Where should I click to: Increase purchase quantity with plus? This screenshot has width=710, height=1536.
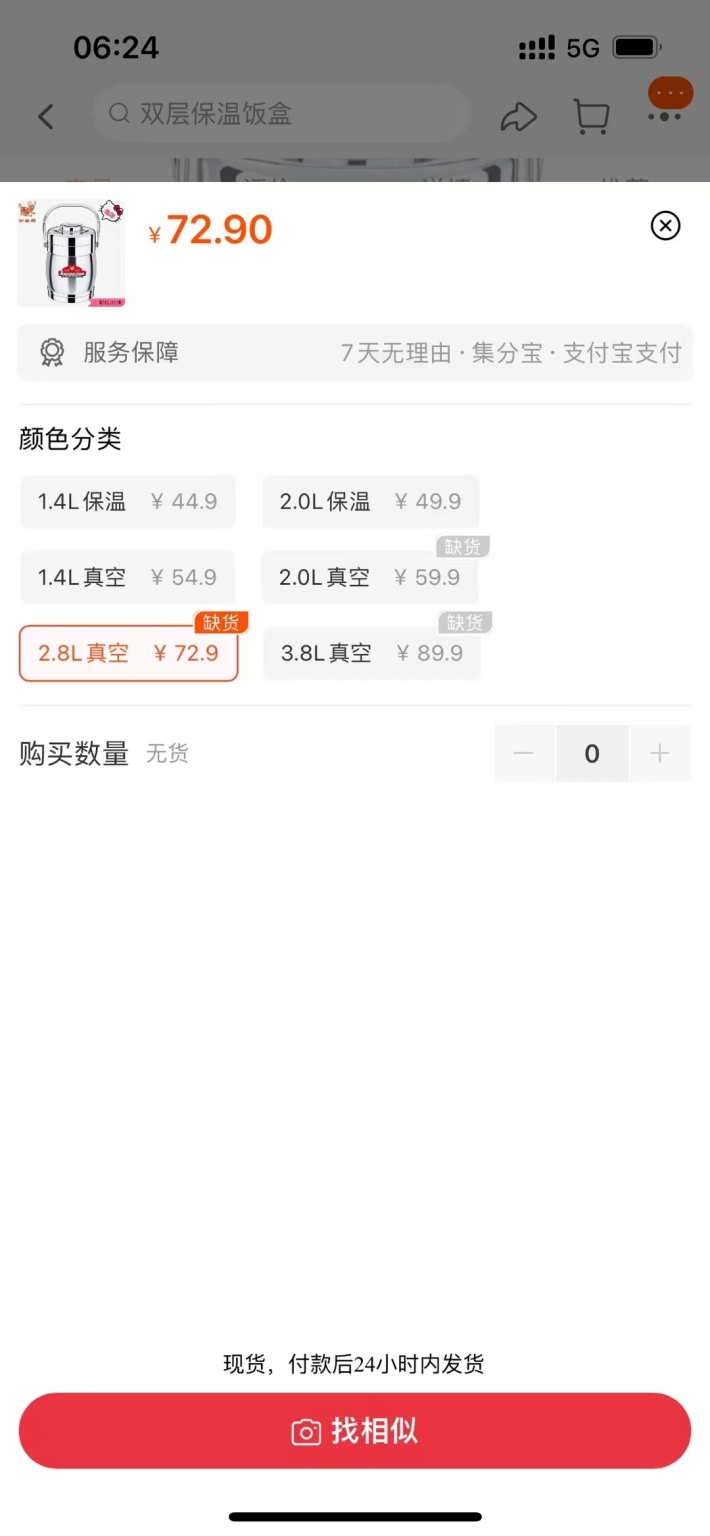pyautogui.click(x=660, y=754)
